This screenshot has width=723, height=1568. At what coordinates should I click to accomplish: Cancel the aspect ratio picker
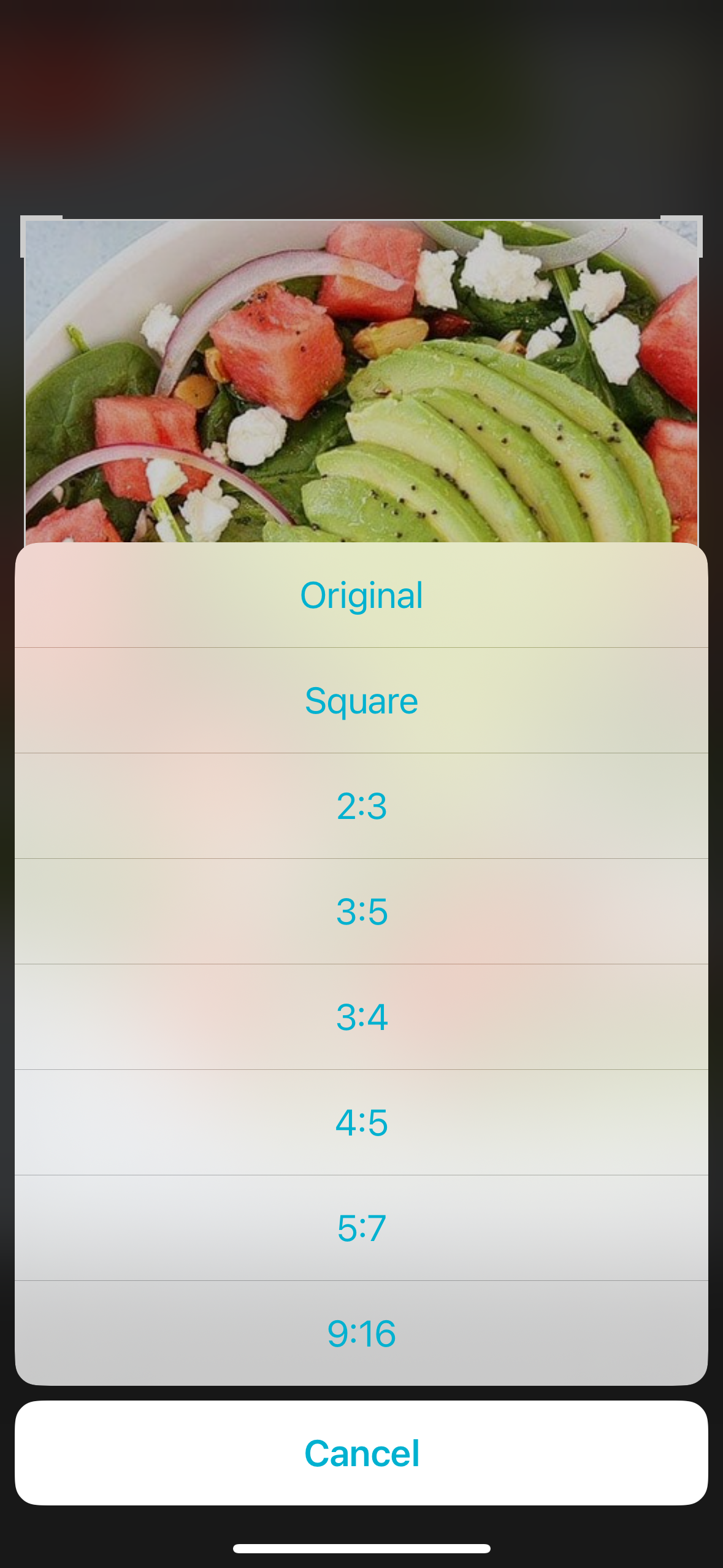tap(361, 1453)
